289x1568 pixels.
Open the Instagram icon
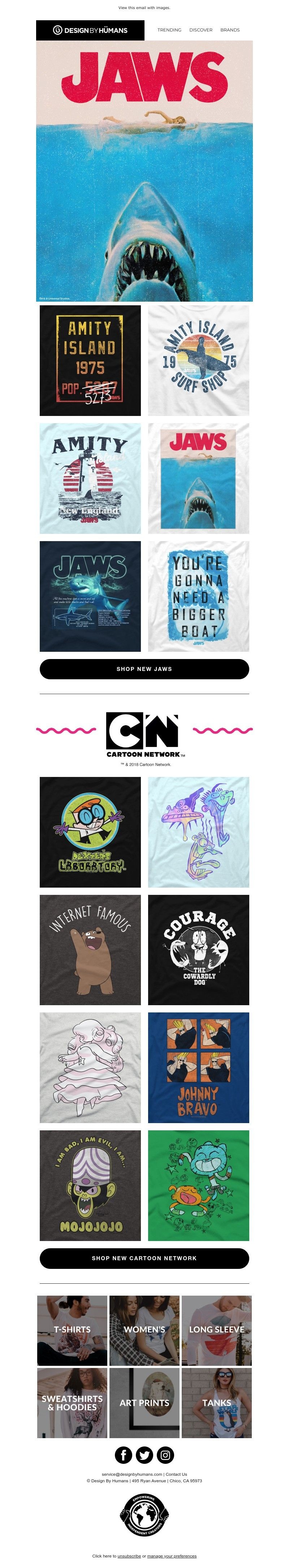click(165, 1455)
